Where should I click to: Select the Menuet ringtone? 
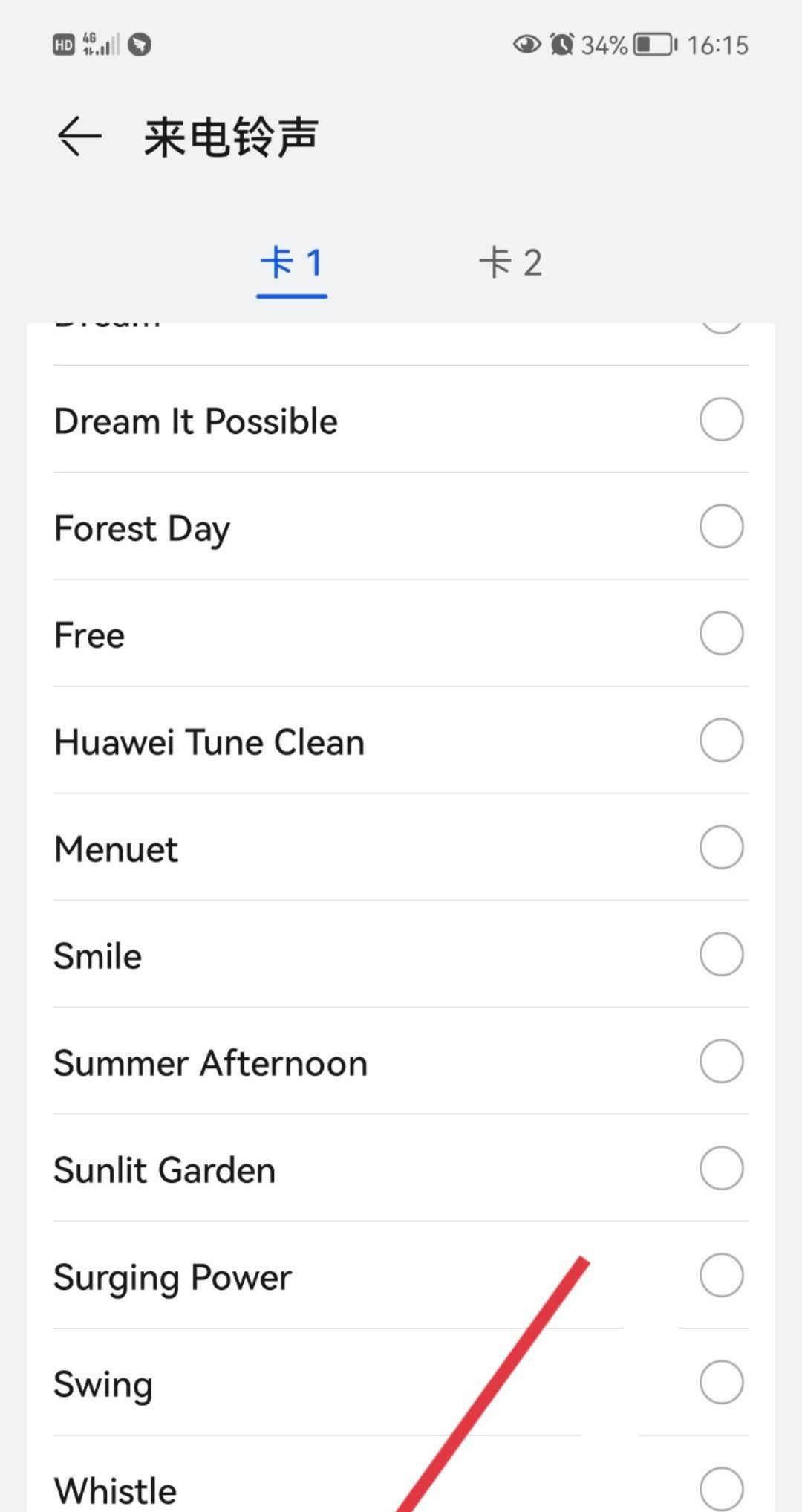click(x=721, y=848)
